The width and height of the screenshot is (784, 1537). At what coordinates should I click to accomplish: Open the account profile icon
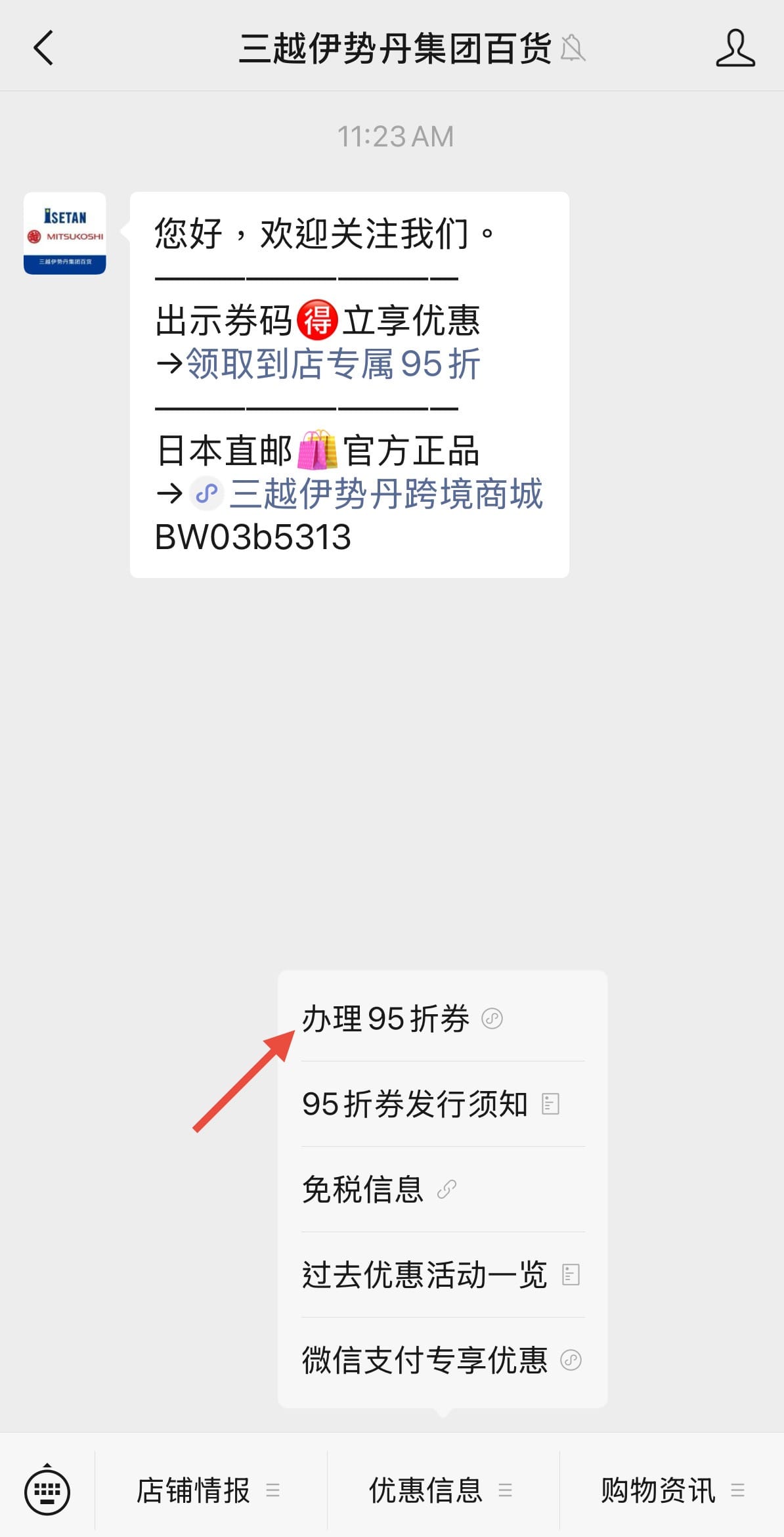(x=735, y=48)
